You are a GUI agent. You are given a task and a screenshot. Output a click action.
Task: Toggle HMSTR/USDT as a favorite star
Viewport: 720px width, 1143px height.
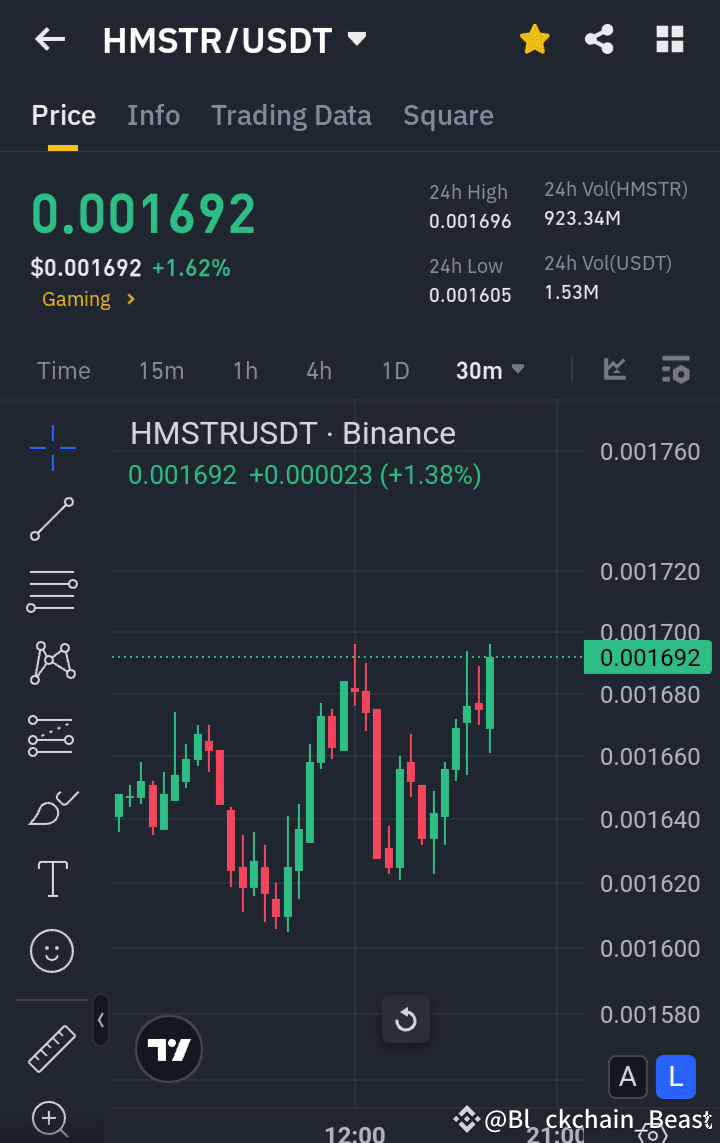(534, 39)
